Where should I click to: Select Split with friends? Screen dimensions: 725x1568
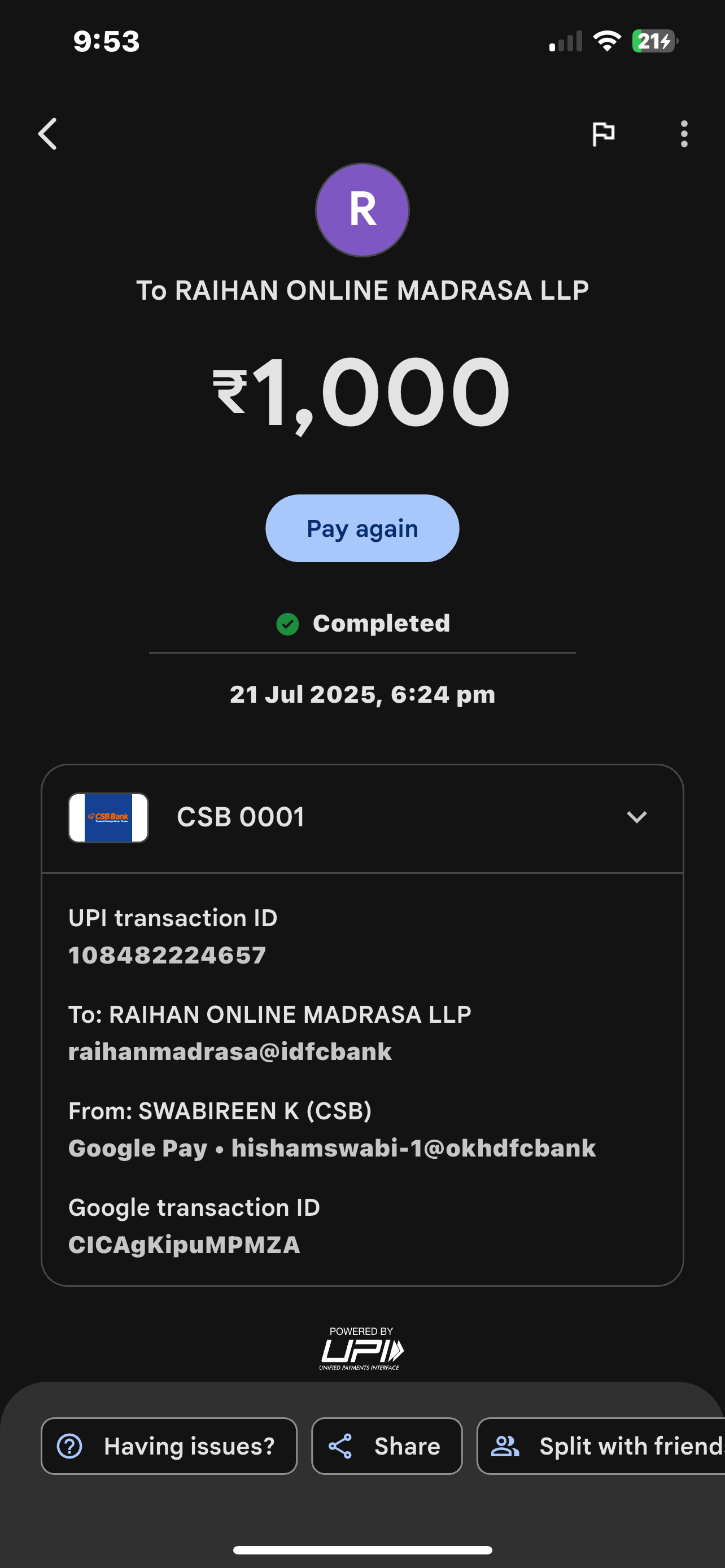pyautogui.click(x=602, y=1446)
